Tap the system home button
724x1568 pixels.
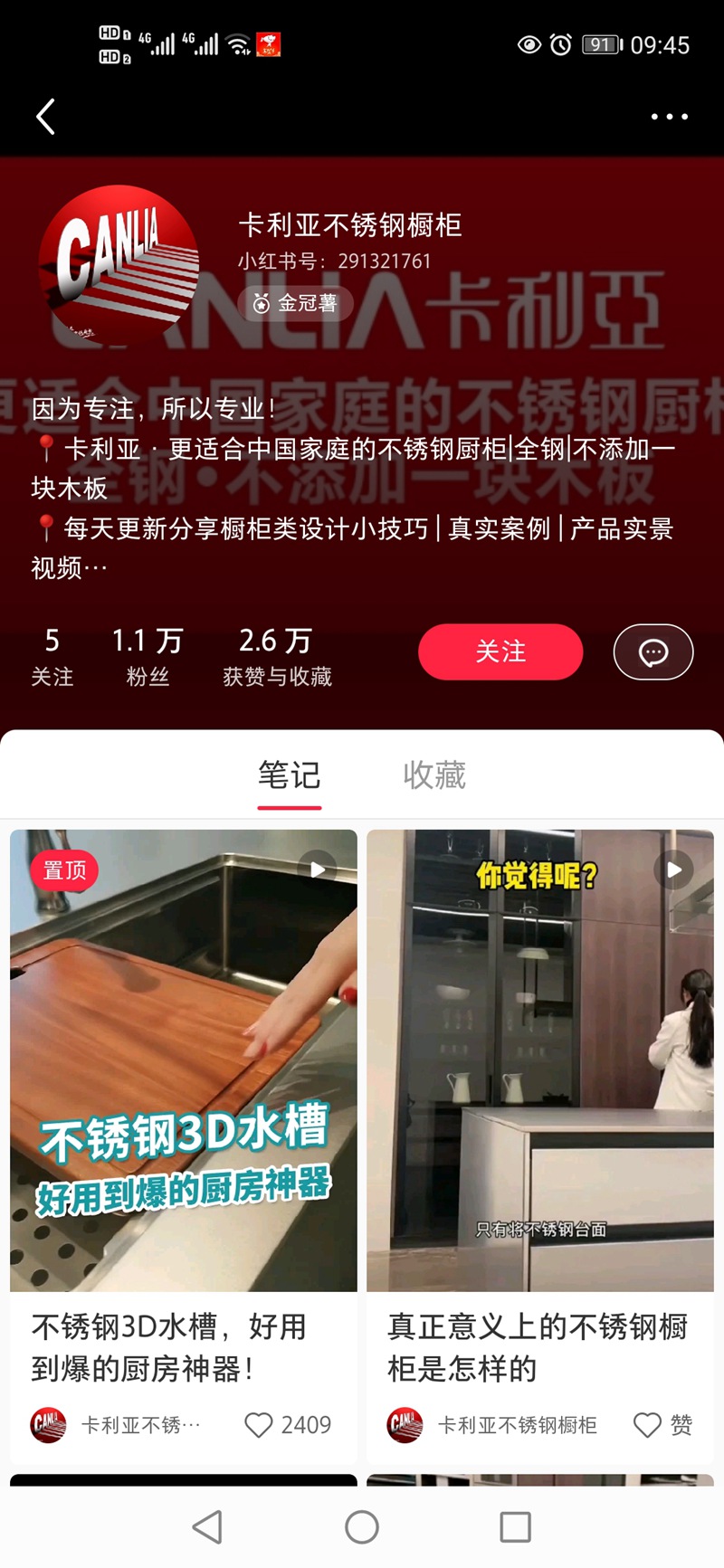click(362, 1527)
